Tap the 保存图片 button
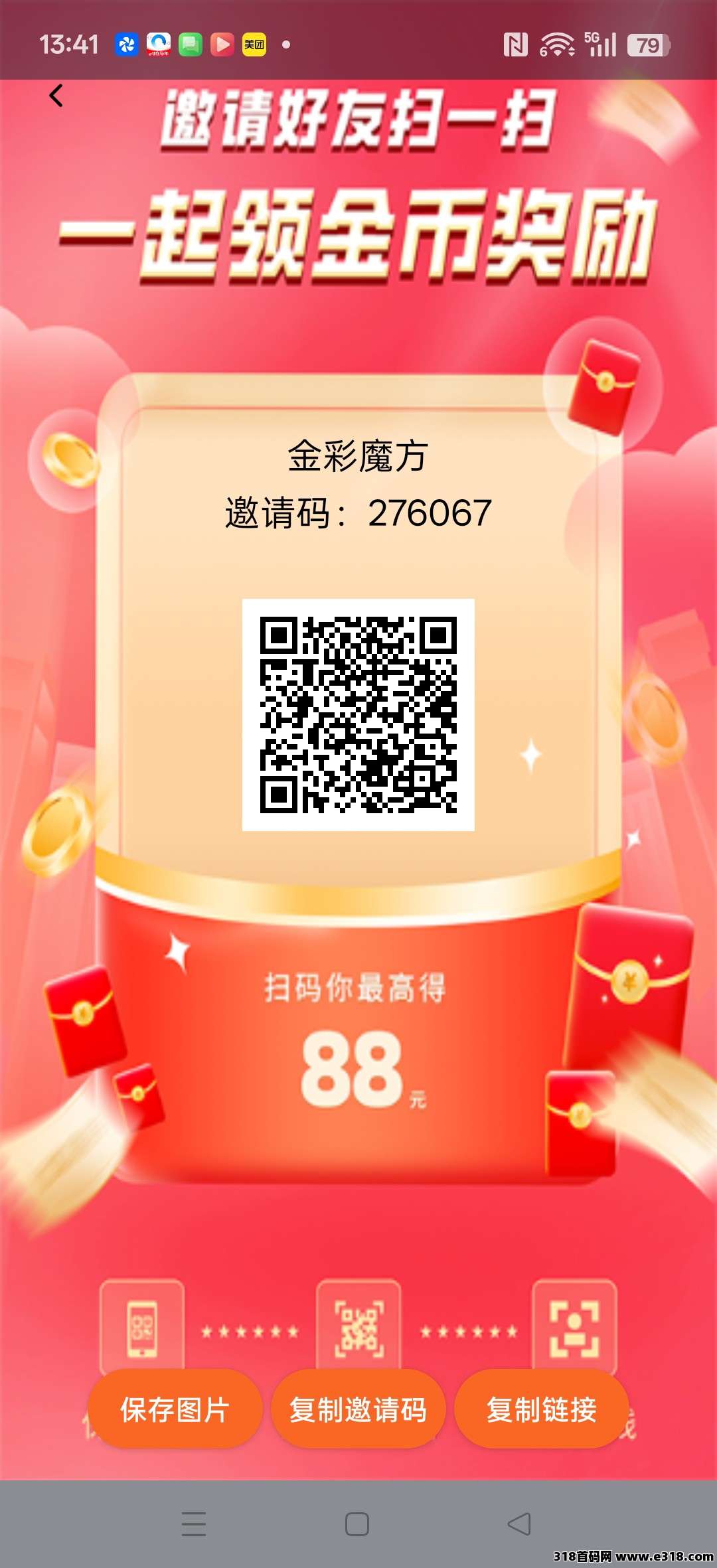This screenshot has width=717, height=1568. click(175, 1410)
